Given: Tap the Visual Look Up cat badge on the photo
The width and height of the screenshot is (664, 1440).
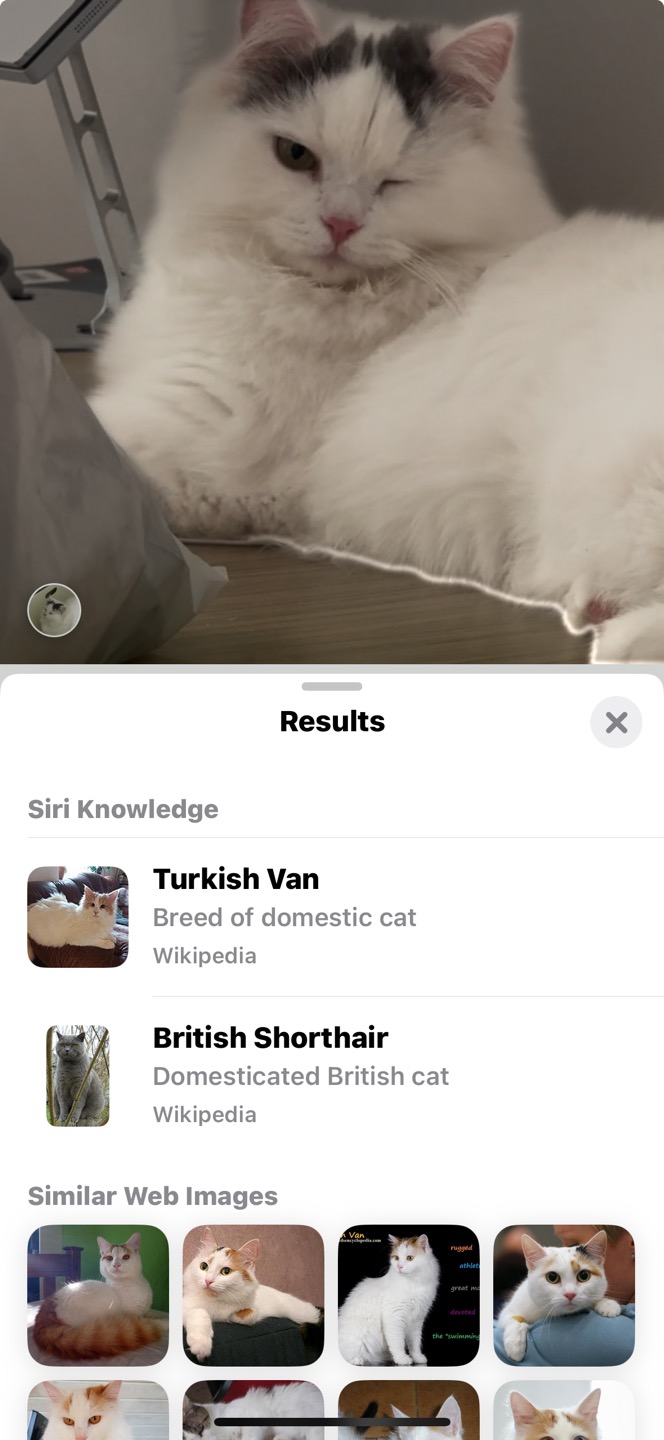Looking at the screenshot, I should pos(54,610).
